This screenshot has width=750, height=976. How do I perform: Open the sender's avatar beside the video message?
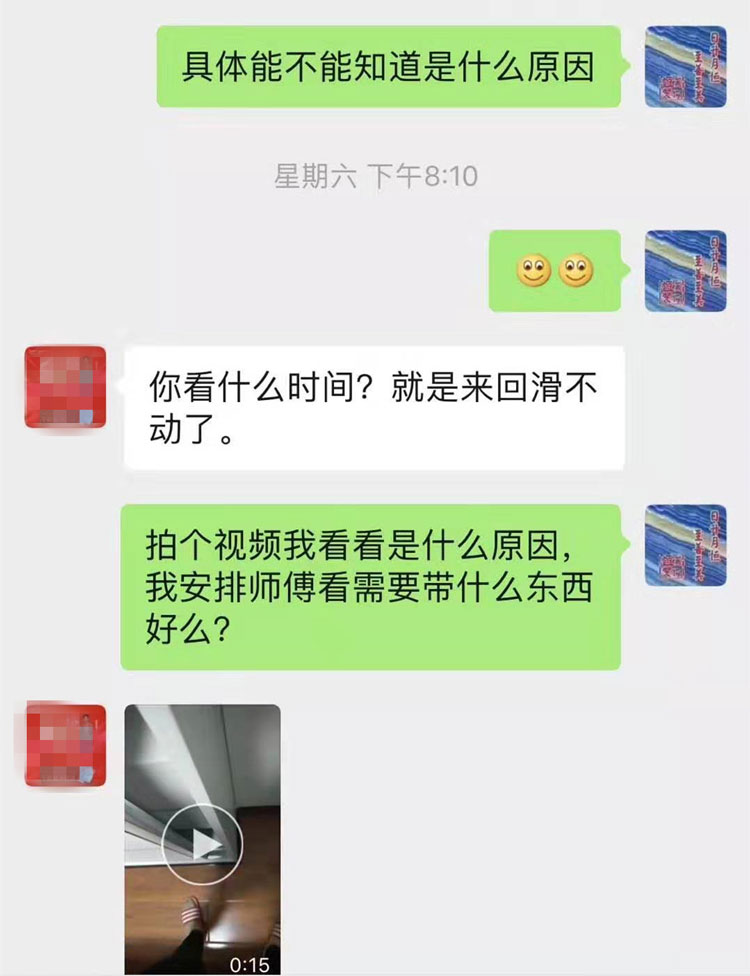coord(65,744)
